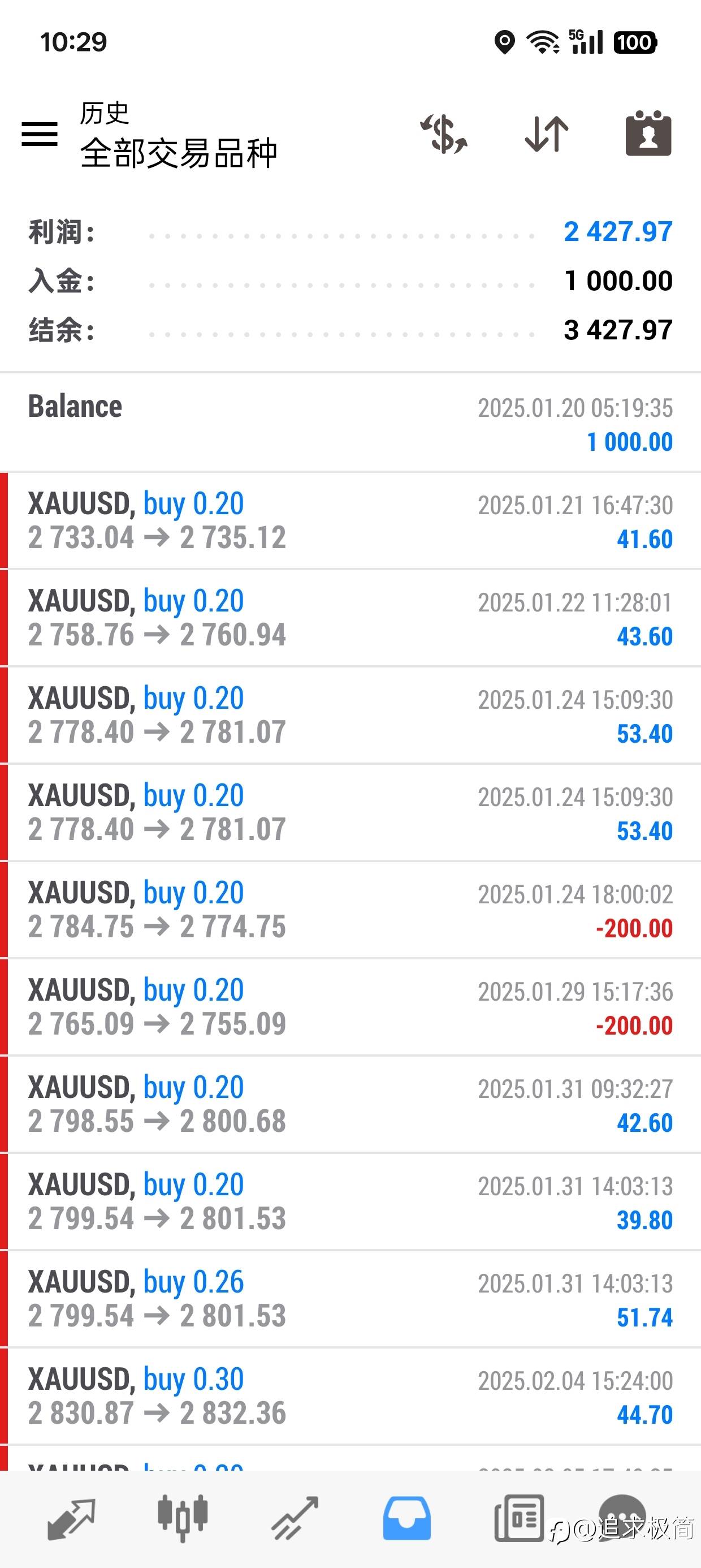
Task: Expand the XAUUSD buy 0.26 trade
Action: click(x=350, y=1299)
